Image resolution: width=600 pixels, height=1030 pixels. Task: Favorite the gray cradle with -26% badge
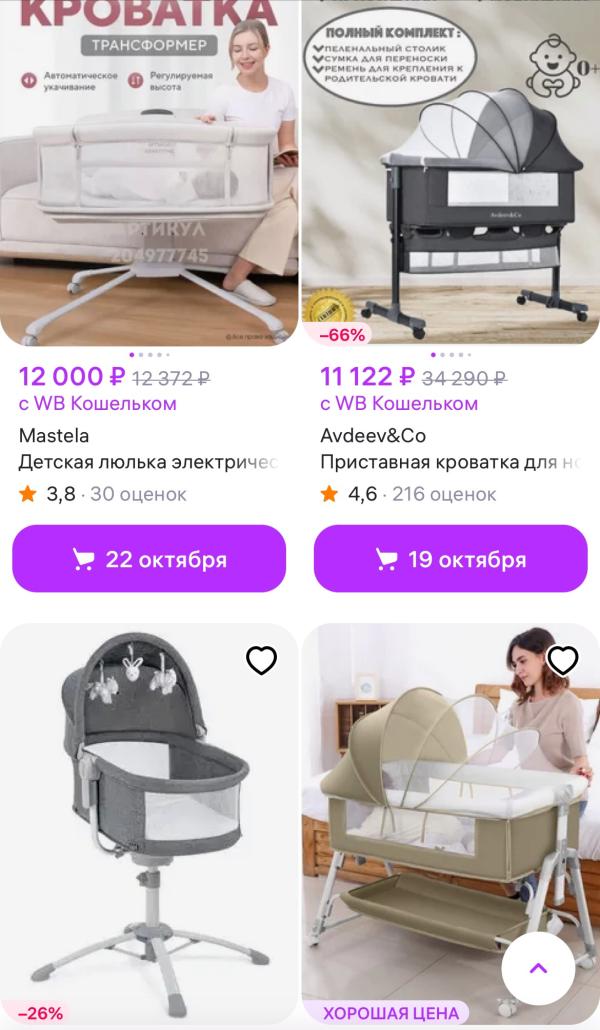pos(262,660)
